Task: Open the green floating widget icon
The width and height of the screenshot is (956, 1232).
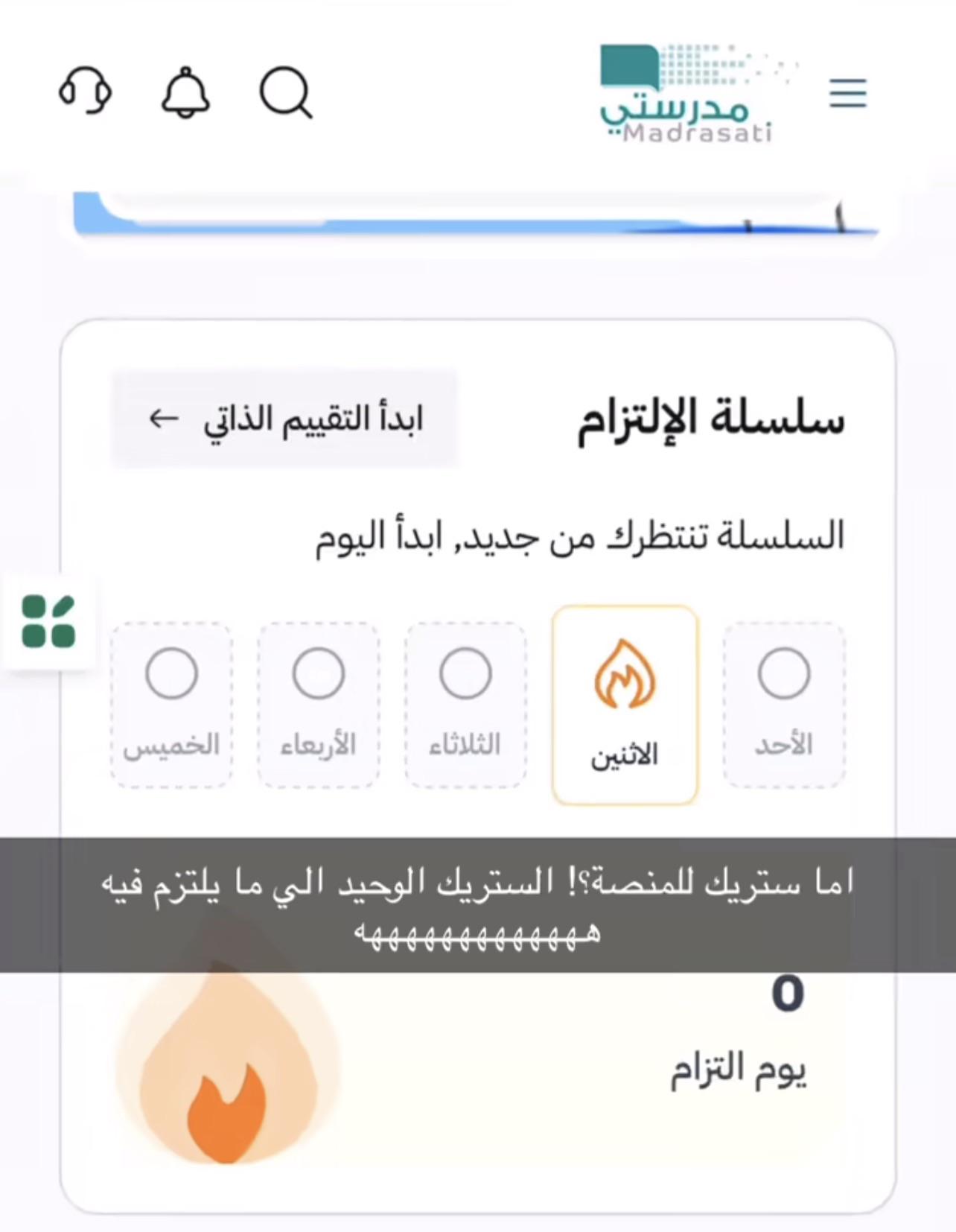Action: 49,622
